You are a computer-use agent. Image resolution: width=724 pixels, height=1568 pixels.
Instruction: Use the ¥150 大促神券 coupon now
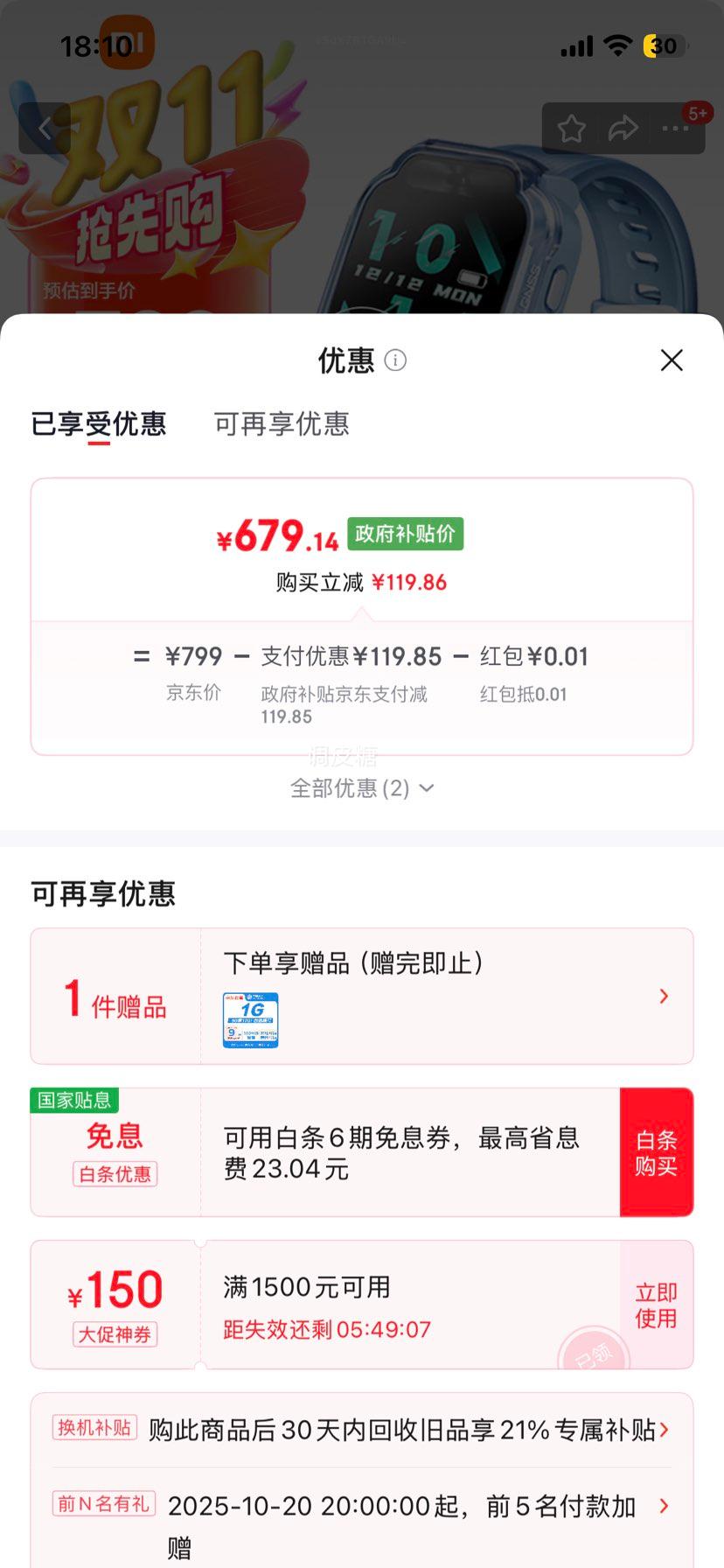click(x=656, y=1305)
